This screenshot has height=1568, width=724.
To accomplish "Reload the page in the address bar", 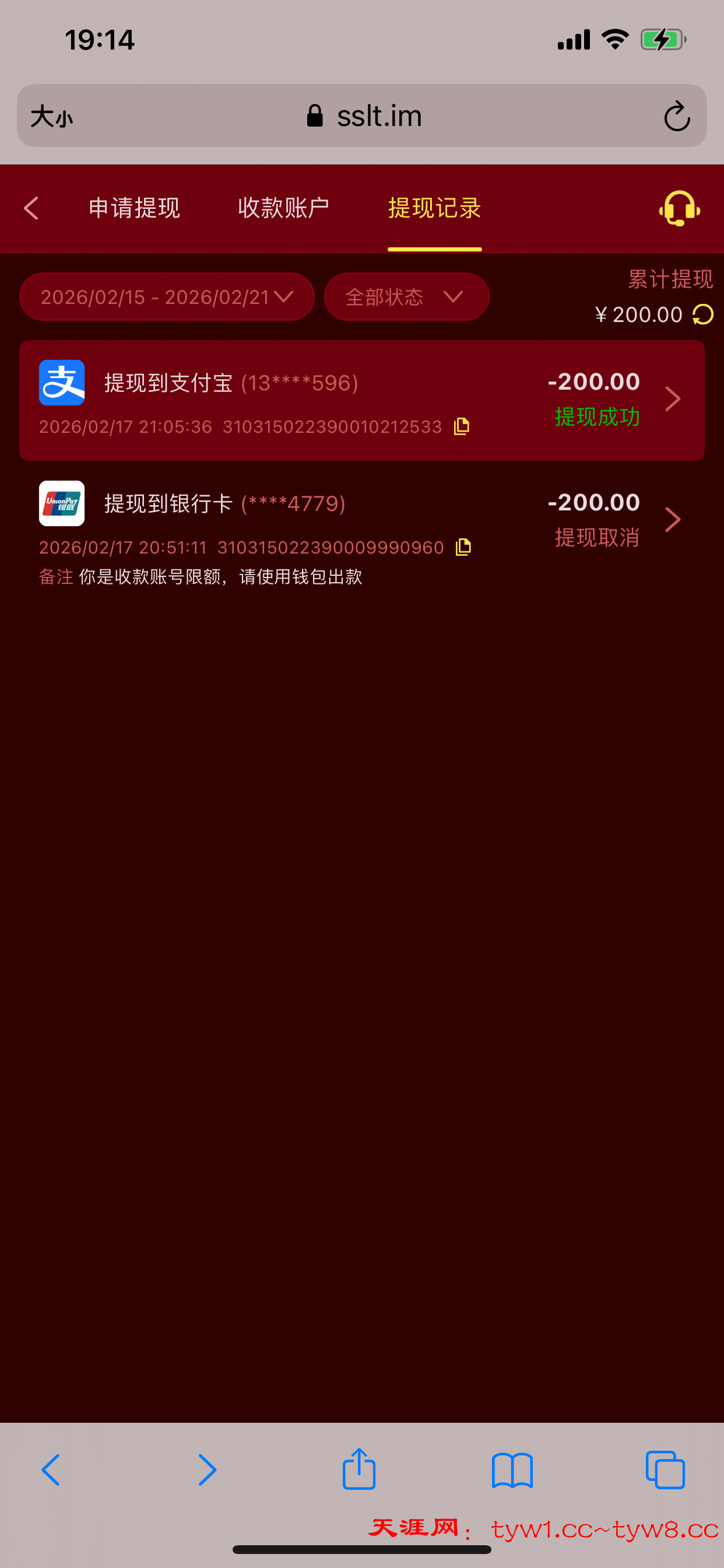I will [x=677, y=116].
